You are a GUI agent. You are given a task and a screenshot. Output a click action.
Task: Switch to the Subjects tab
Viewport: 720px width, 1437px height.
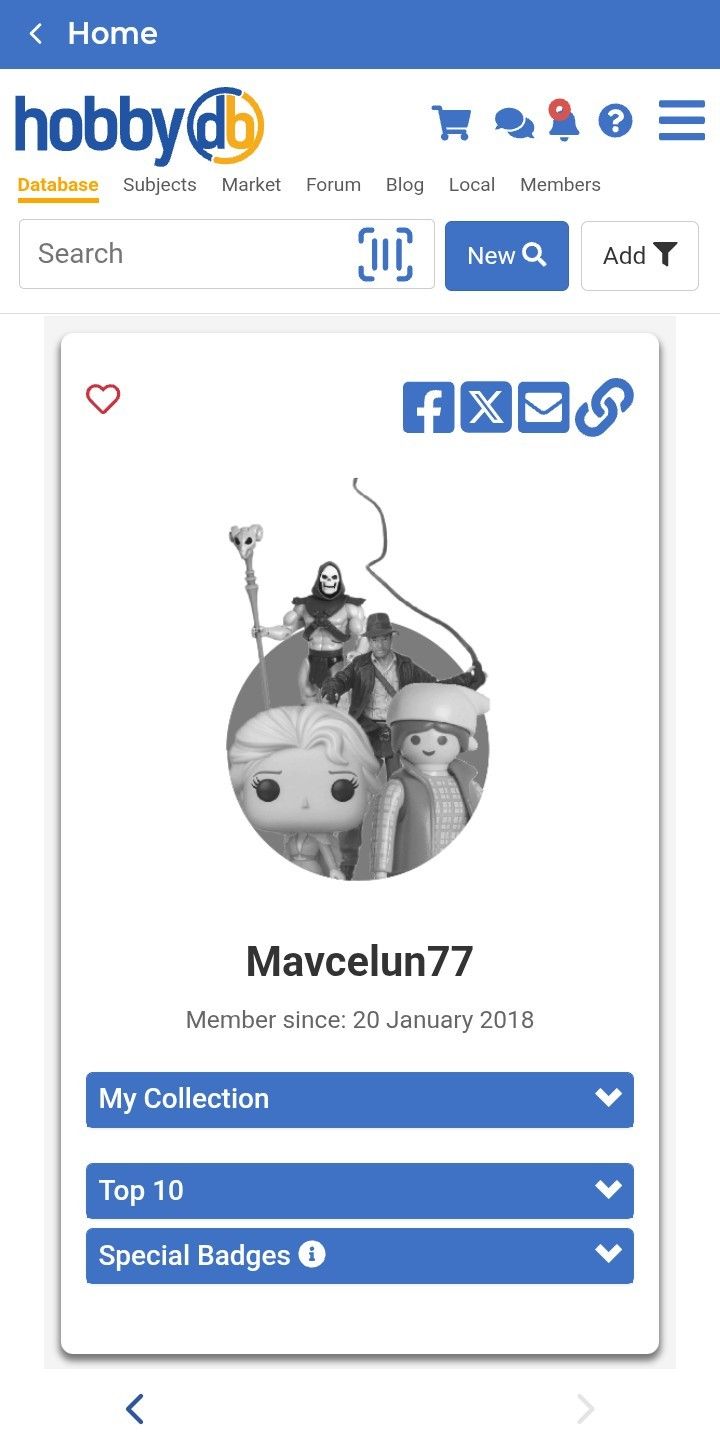(159, 185)
